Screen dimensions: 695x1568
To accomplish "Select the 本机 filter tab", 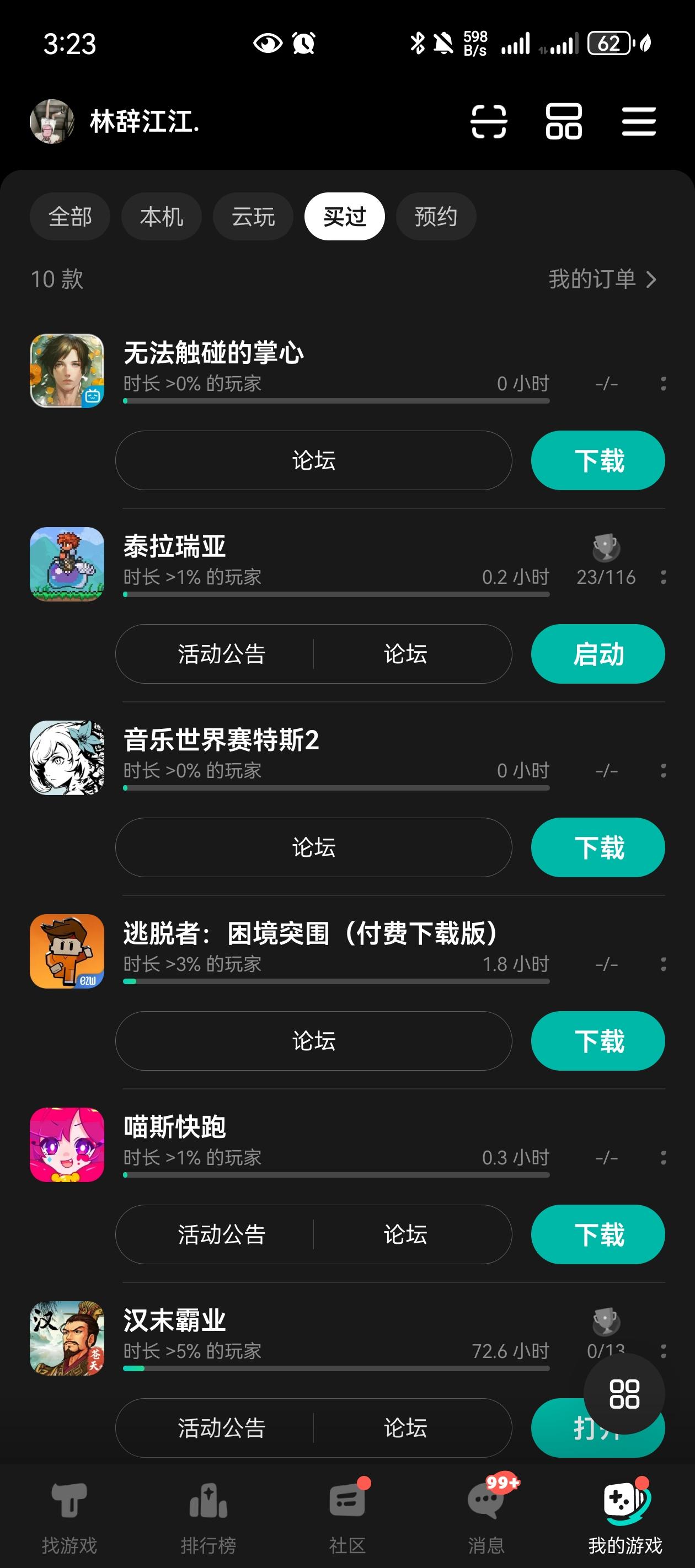I will (161, 217).
